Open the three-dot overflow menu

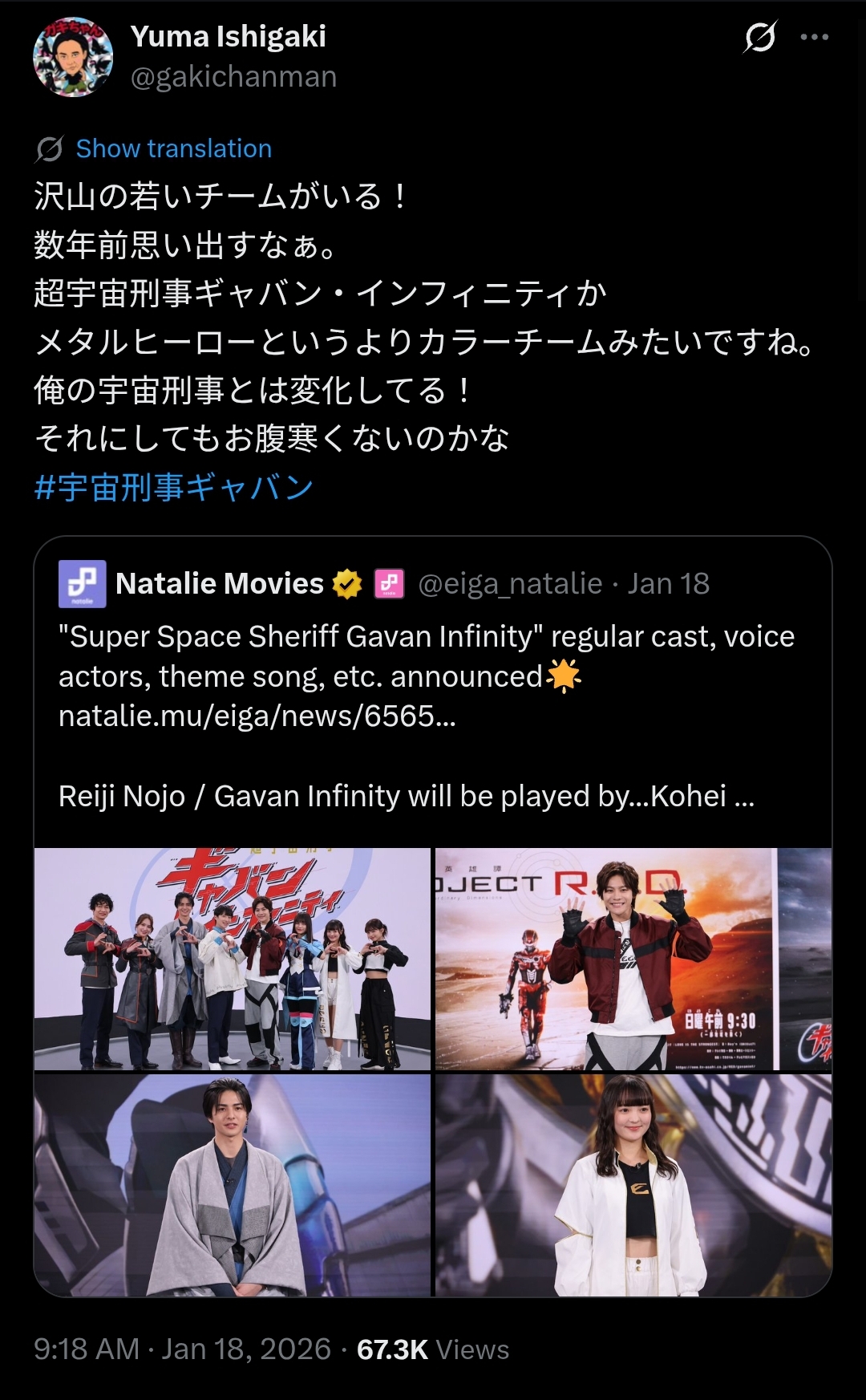click(814, 37)
